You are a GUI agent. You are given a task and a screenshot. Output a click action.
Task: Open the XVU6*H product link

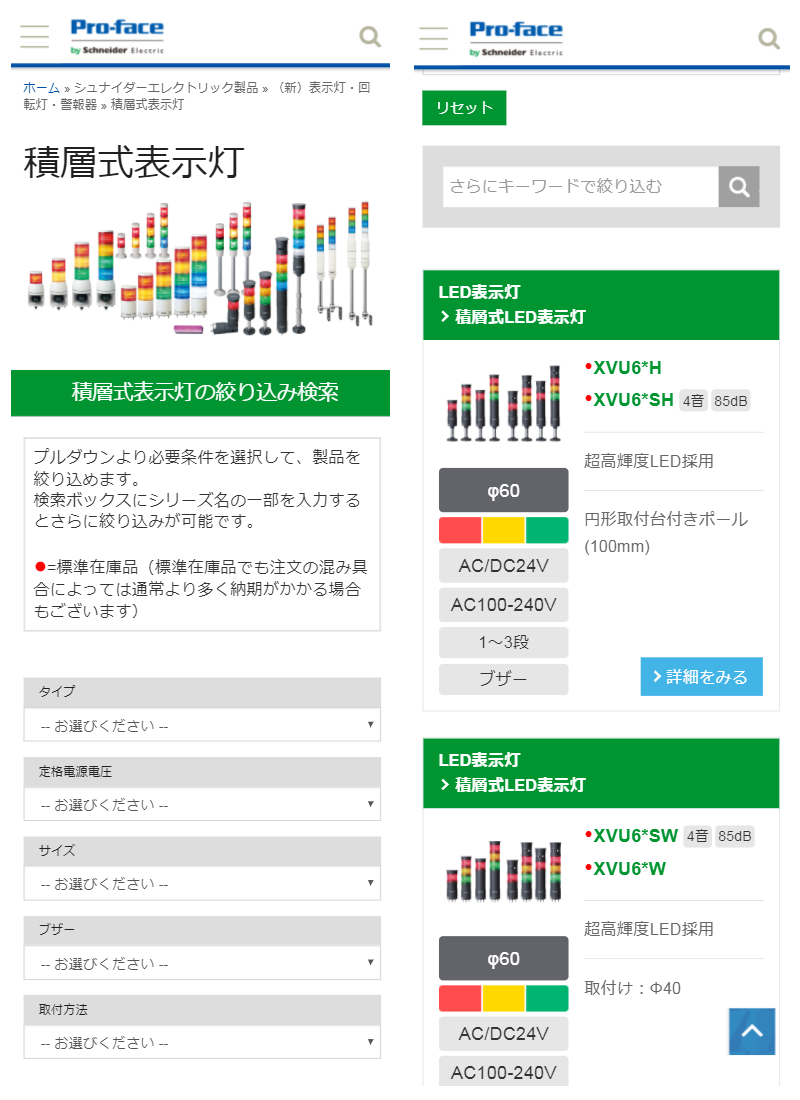click(627, 368)
